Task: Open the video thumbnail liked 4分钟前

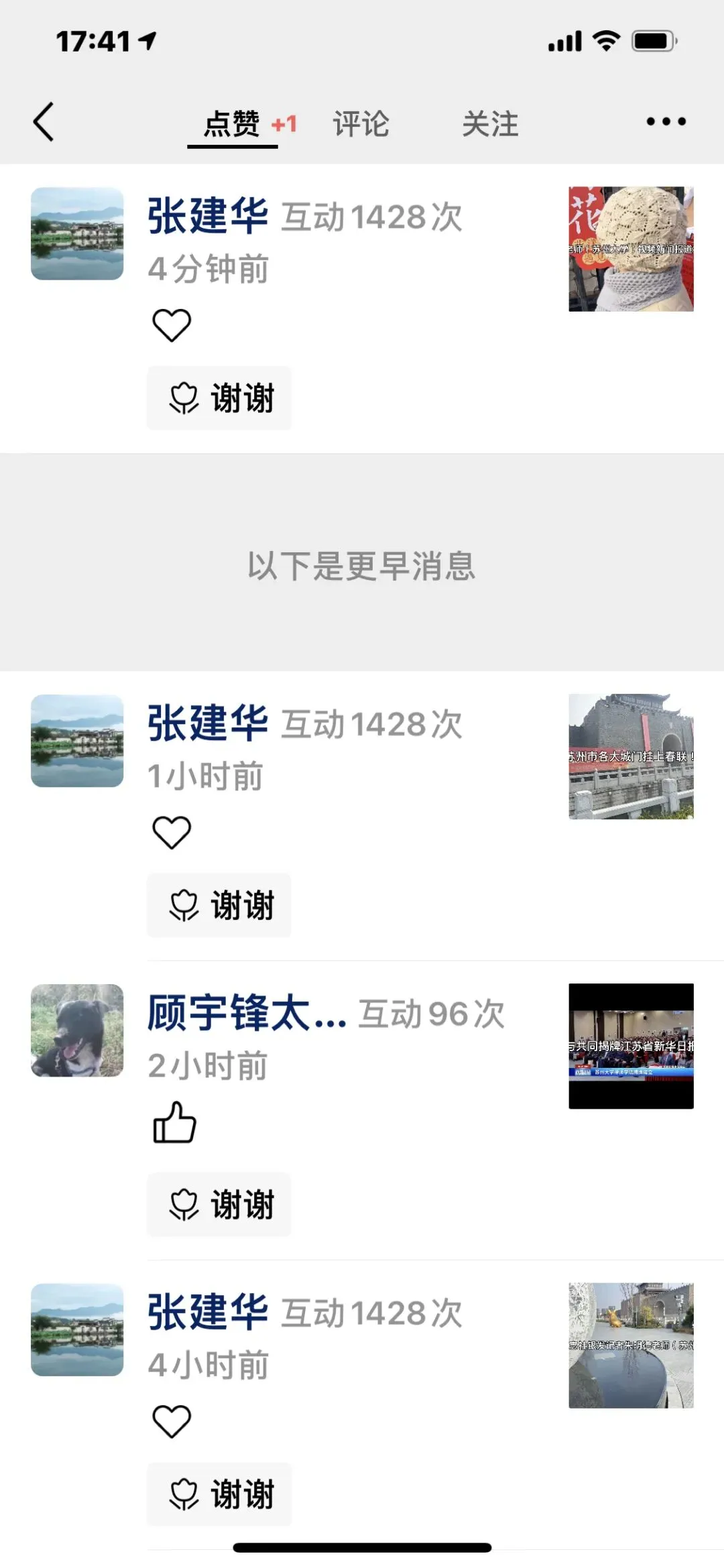Action: click(631, 249)
